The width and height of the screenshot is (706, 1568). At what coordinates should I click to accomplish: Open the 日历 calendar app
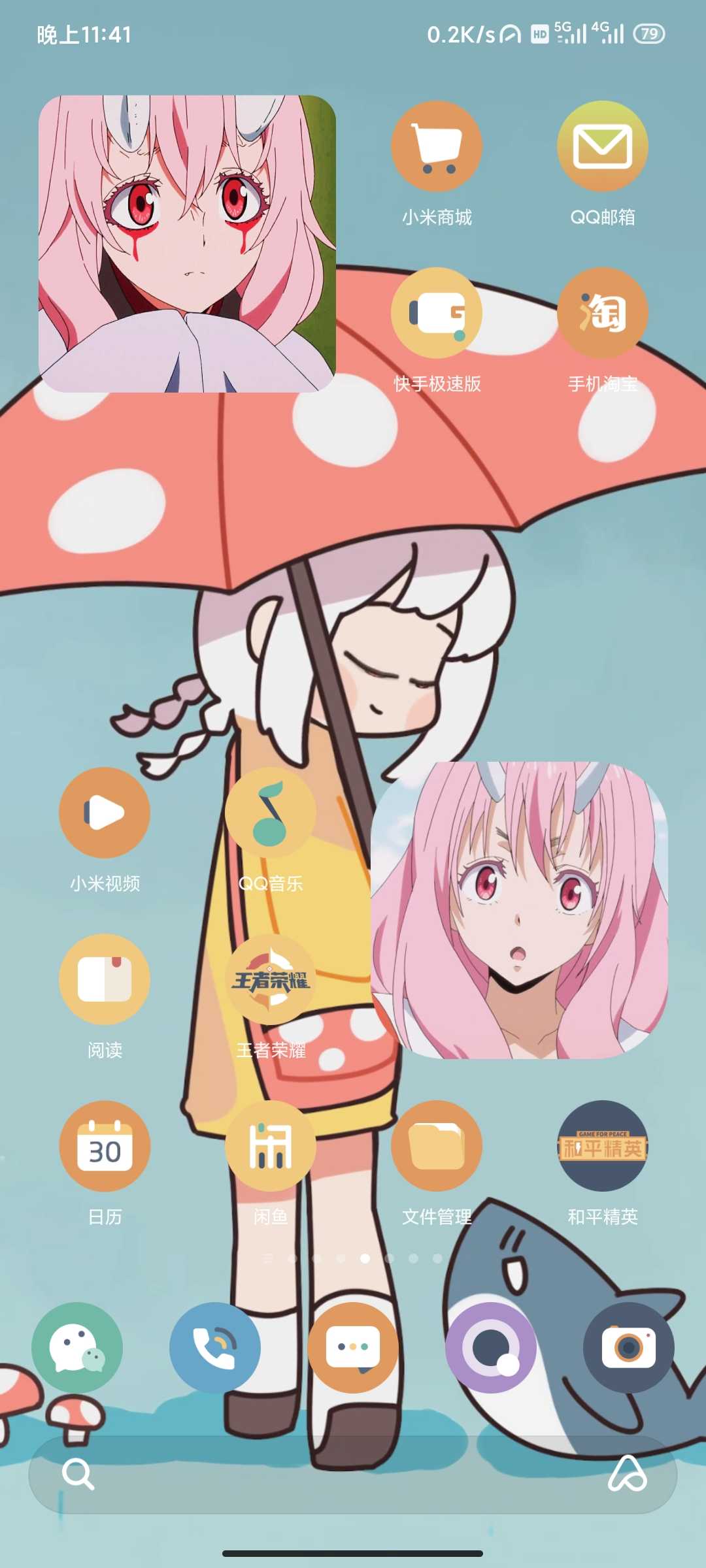pyautogui.click(x=105, y=1146)
